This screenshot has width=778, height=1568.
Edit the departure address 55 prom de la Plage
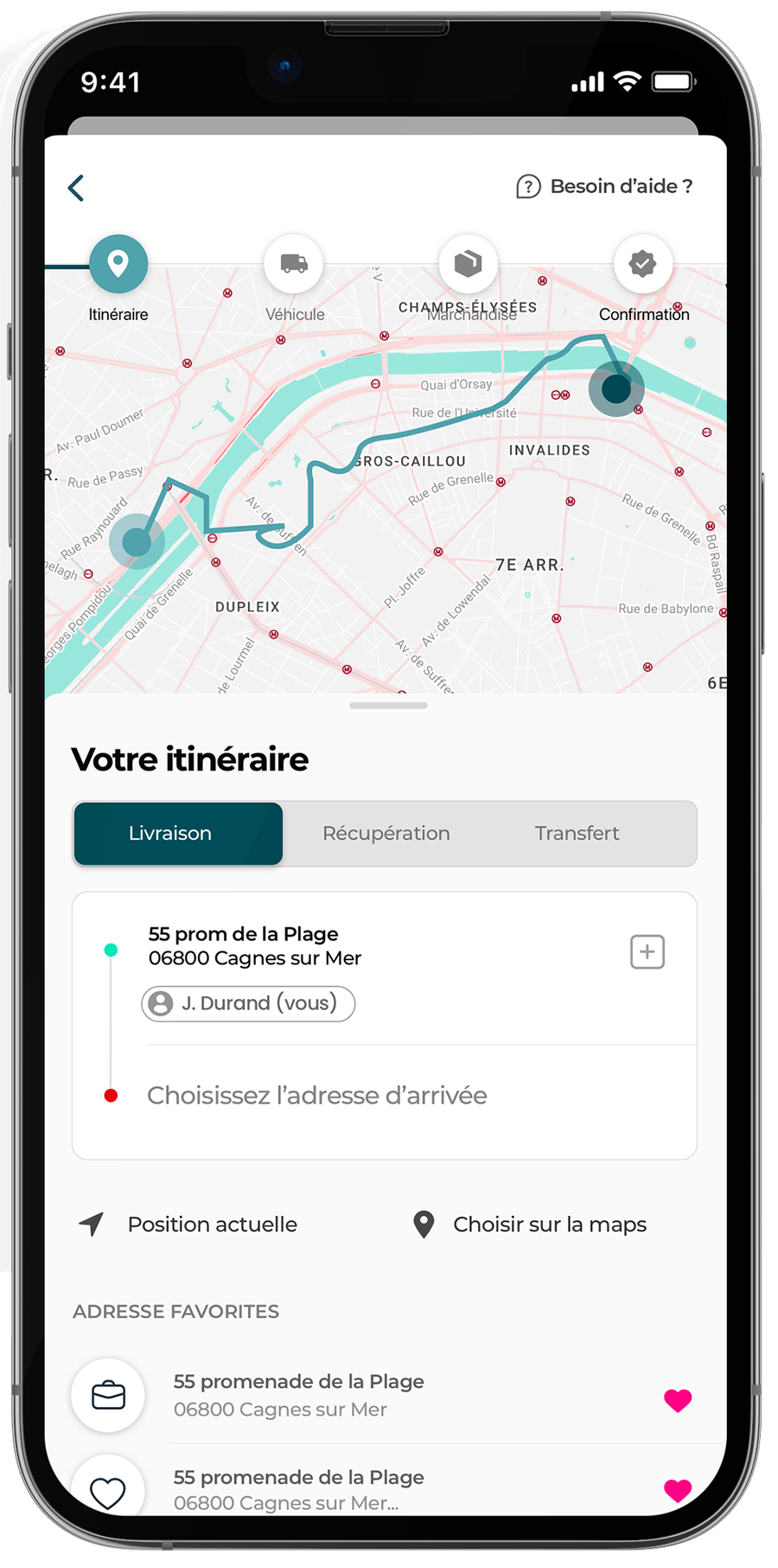pos(255,946)
